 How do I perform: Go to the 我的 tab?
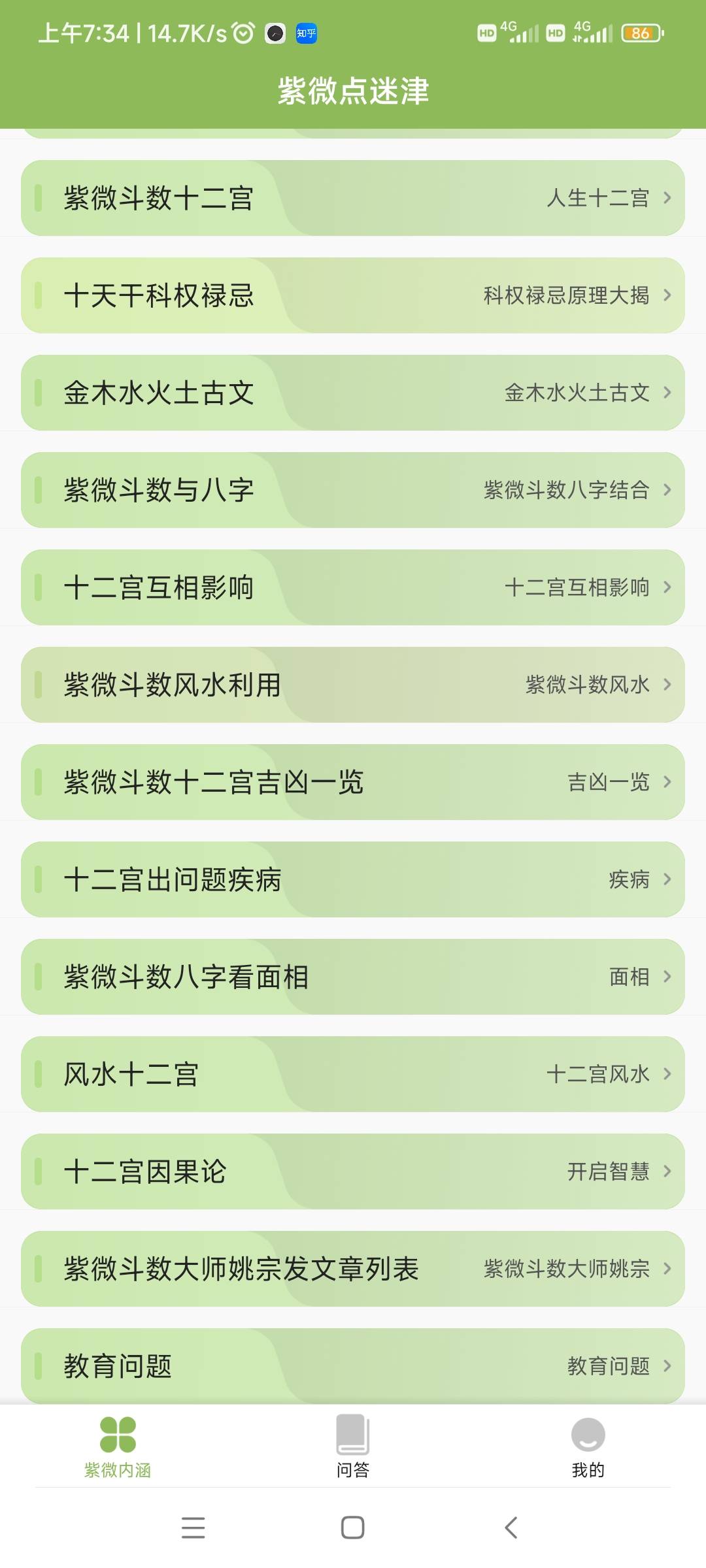[x=588, y=1446]
